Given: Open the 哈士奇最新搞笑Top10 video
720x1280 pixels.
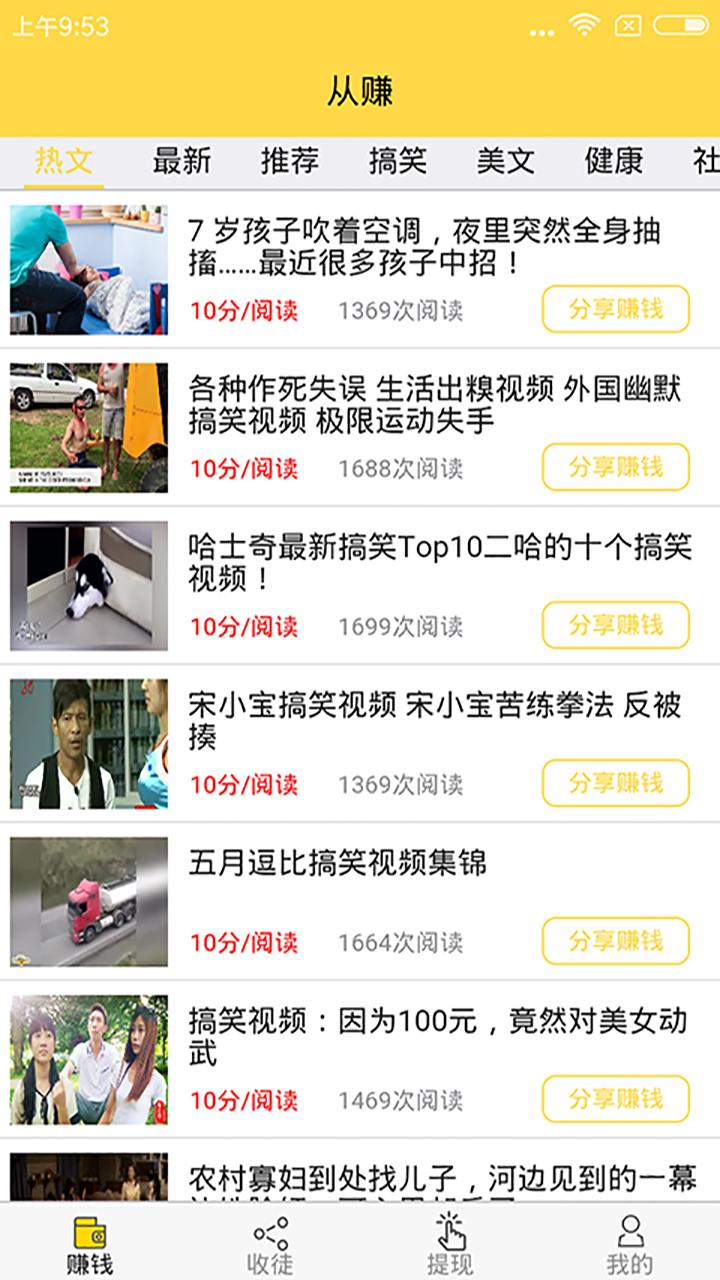Looking at the screenshot, I should [x=440, y=562].
